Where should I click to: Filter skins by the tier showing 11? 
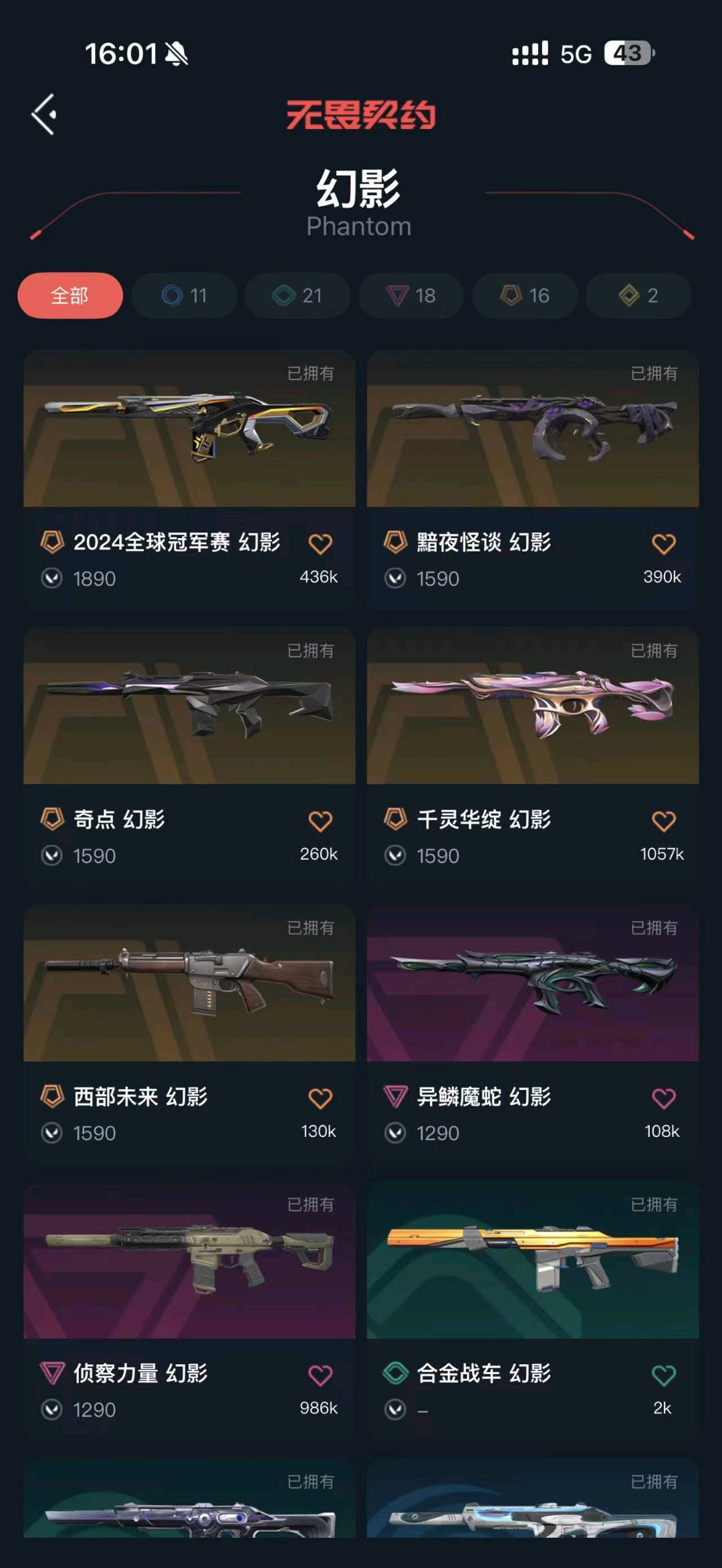(185, 295)
